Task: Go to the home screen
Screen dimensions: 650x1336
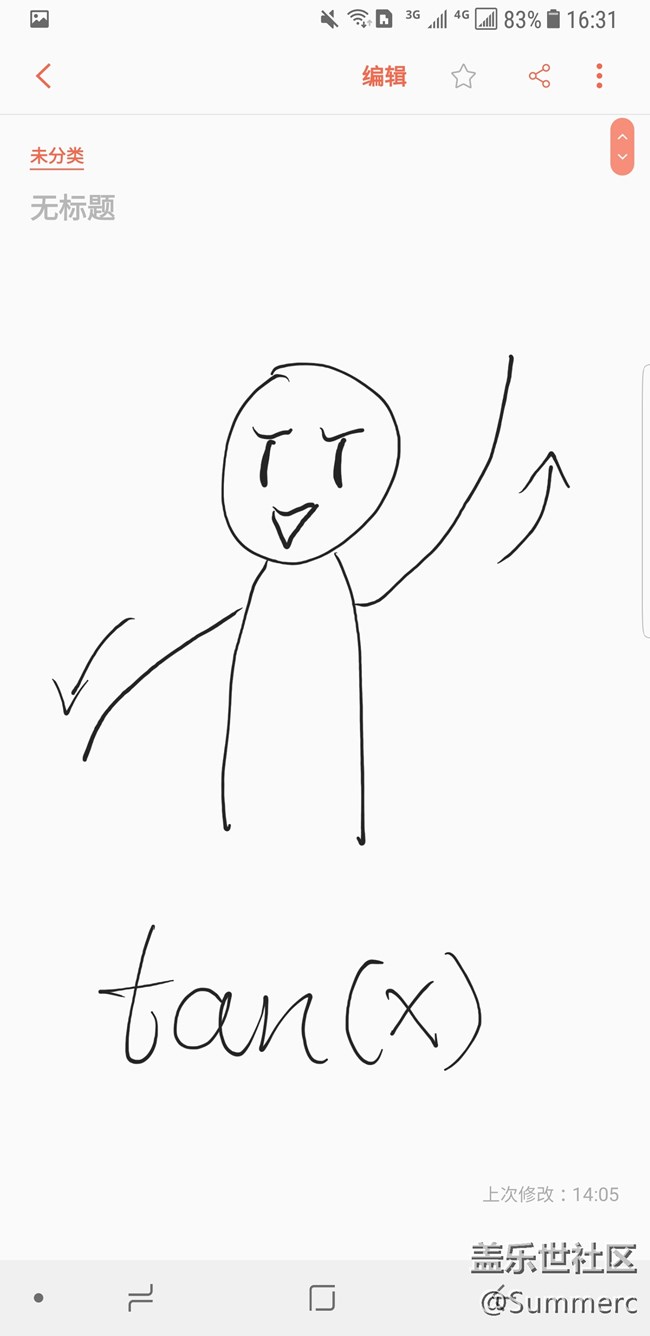Action: click(x=322, y=1298)
